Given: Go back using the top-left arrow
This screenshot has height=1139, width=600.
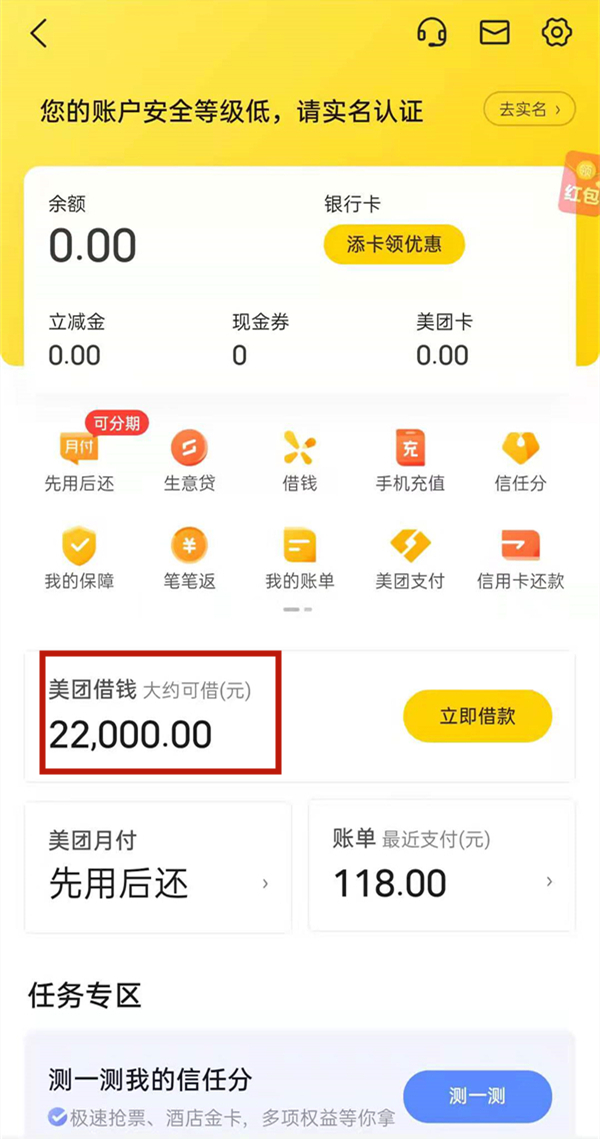Looking at the screenshot, I should pos(39,34).
